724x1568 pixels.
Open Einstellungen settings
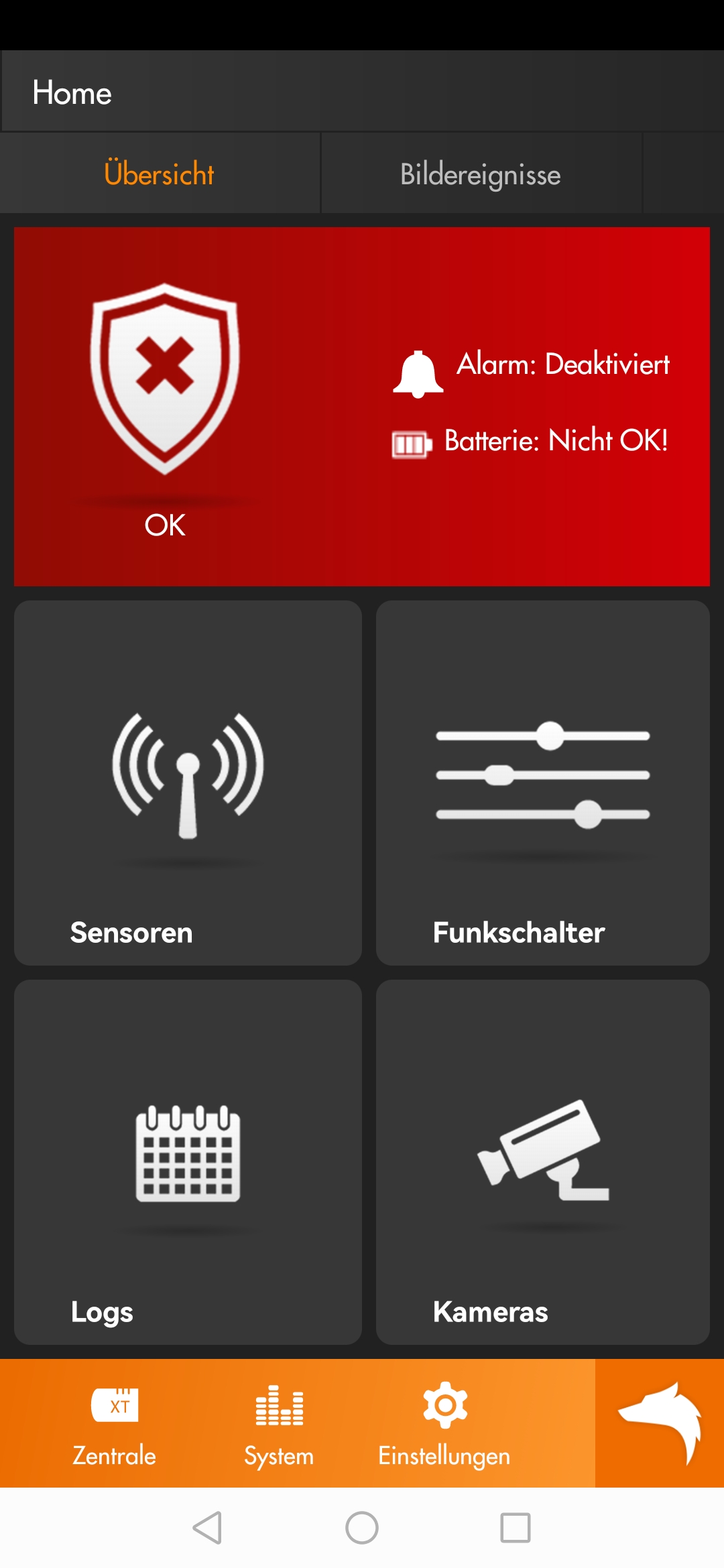[444, 1423]
